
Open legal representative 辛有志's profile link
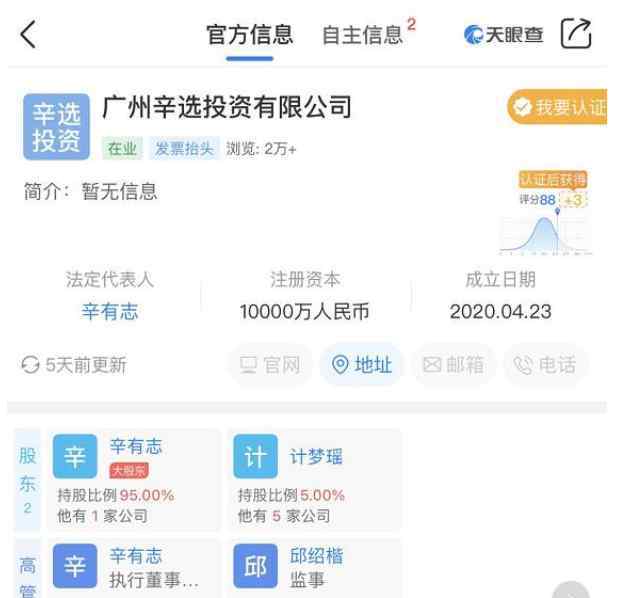pos(110,313)
